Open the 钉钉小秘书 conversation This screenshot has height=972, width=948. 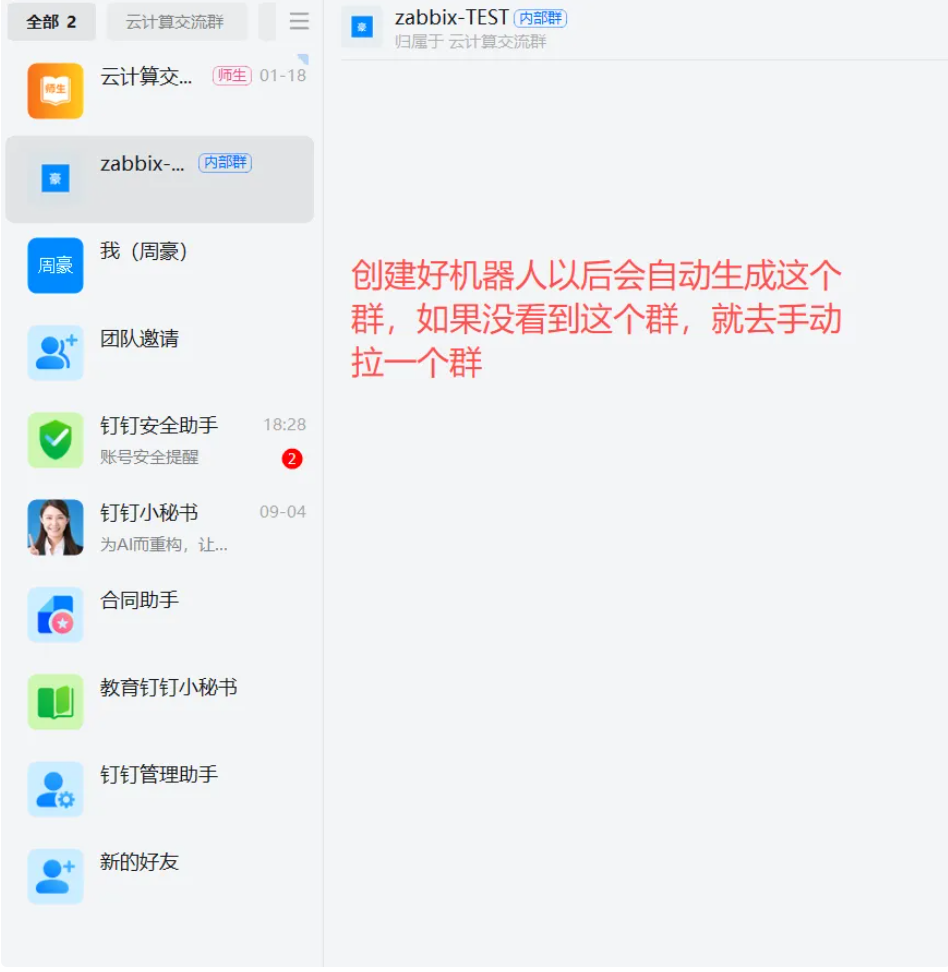click(x=160, y=527)
